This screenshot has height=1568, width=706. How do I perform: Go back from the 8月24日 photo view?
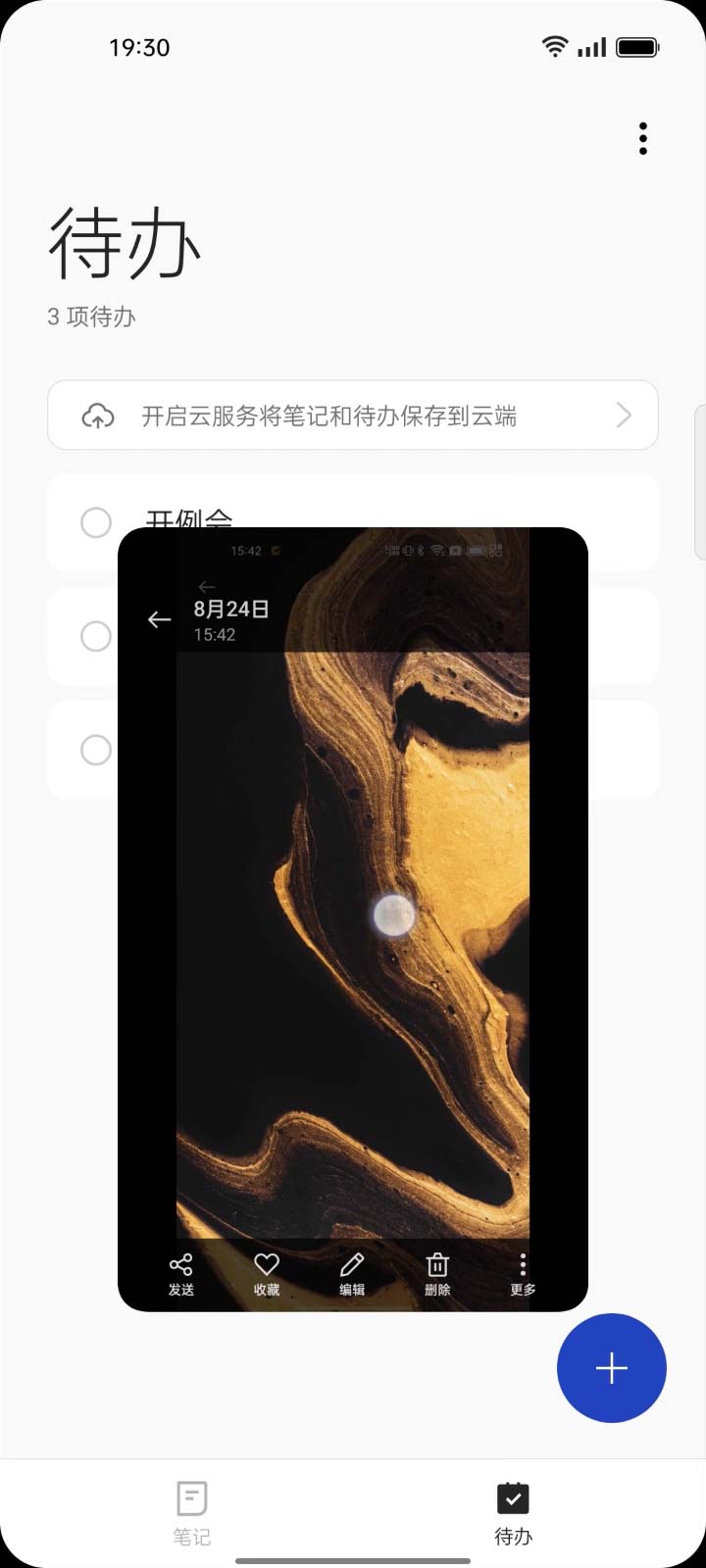click(159, 619)
